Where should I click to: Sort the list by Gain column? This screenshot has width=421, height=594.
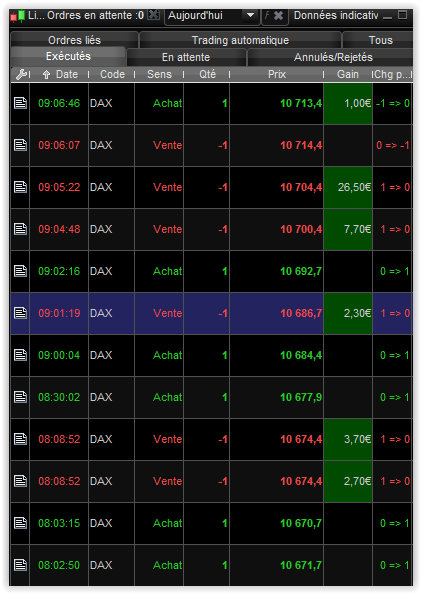tap(347, 74)
